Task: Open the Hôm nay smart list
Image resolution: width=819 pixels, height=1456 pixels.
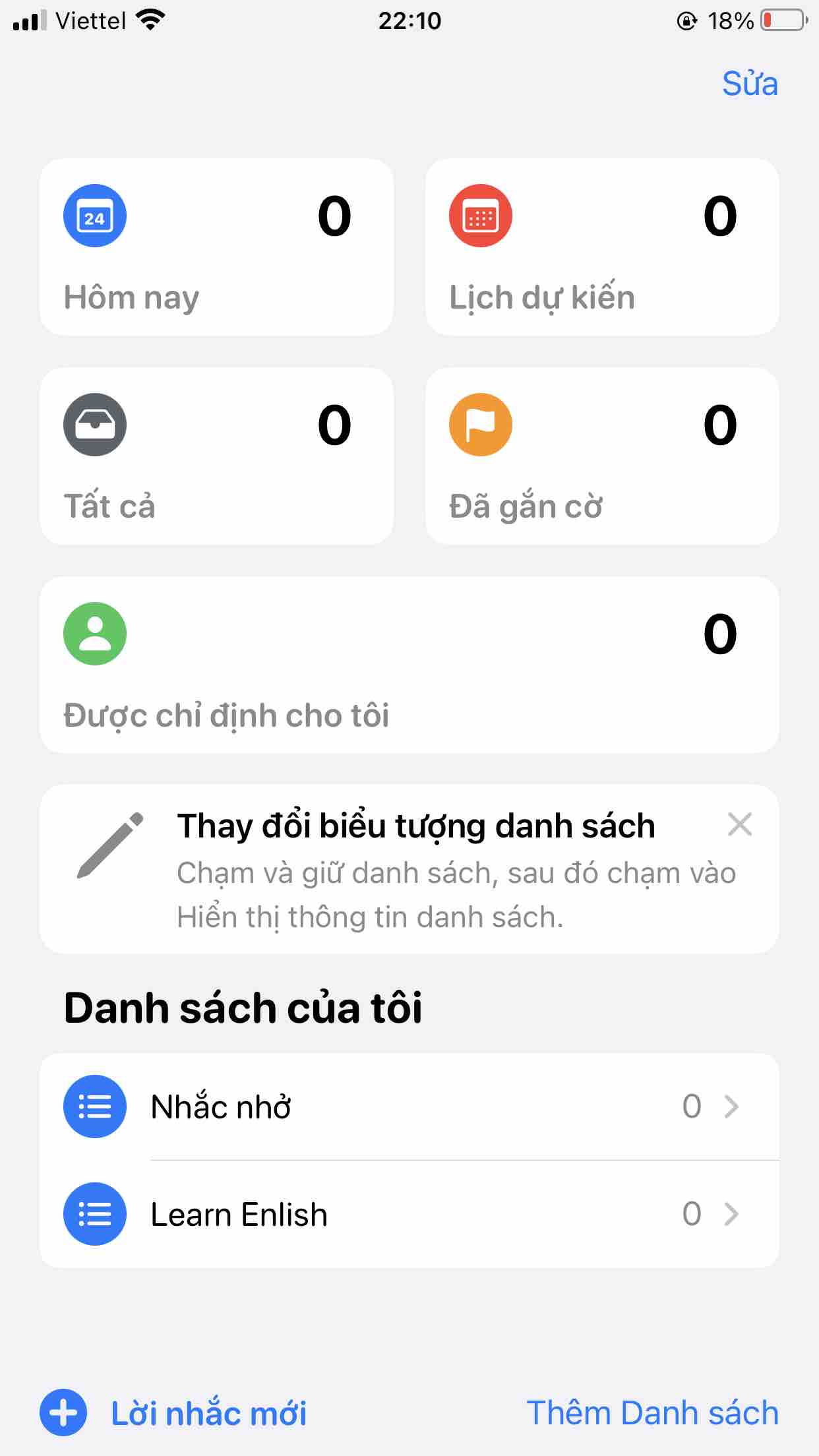Action: 216,247
